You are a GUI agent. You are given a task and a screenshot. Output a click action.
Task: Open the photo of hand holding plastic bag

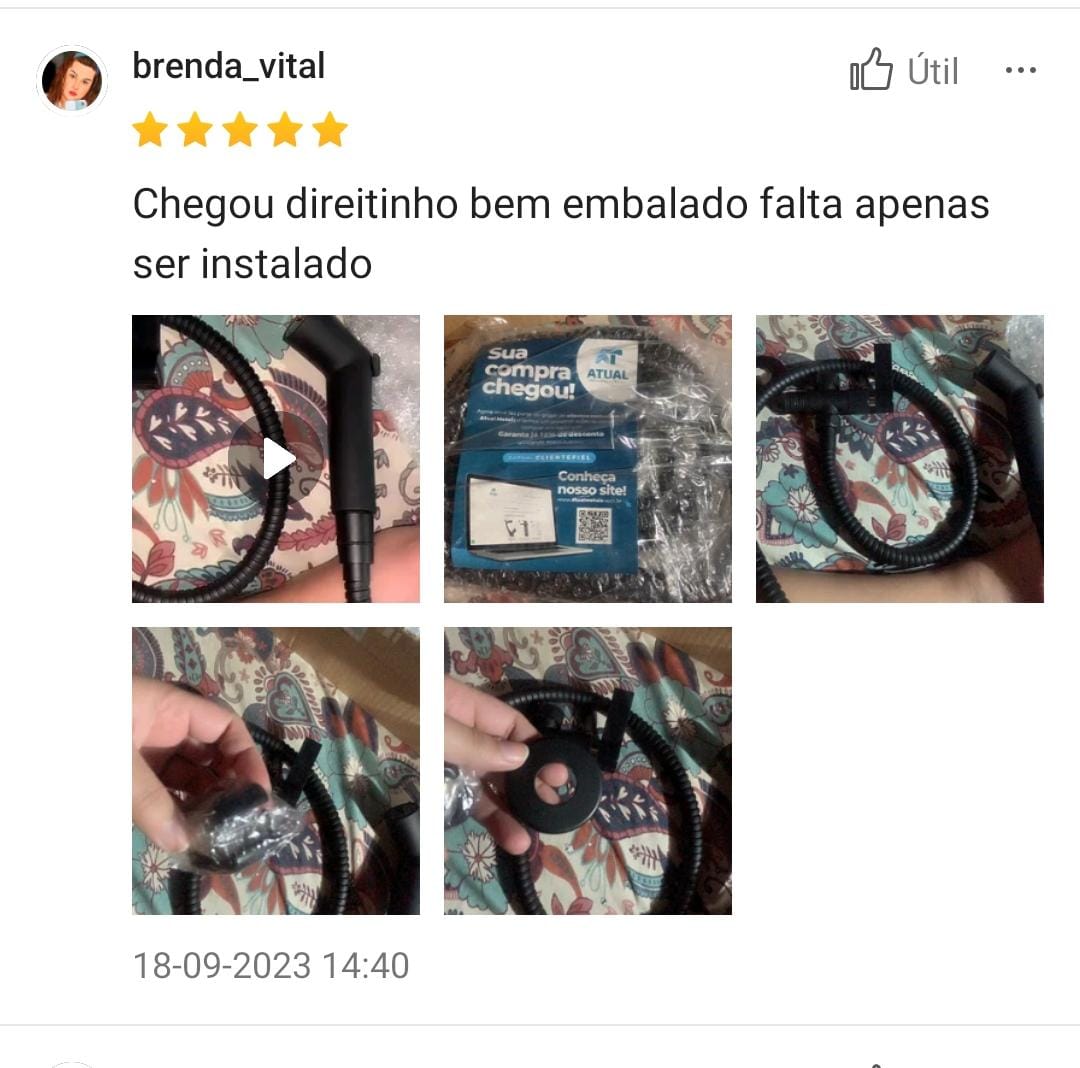276,770
